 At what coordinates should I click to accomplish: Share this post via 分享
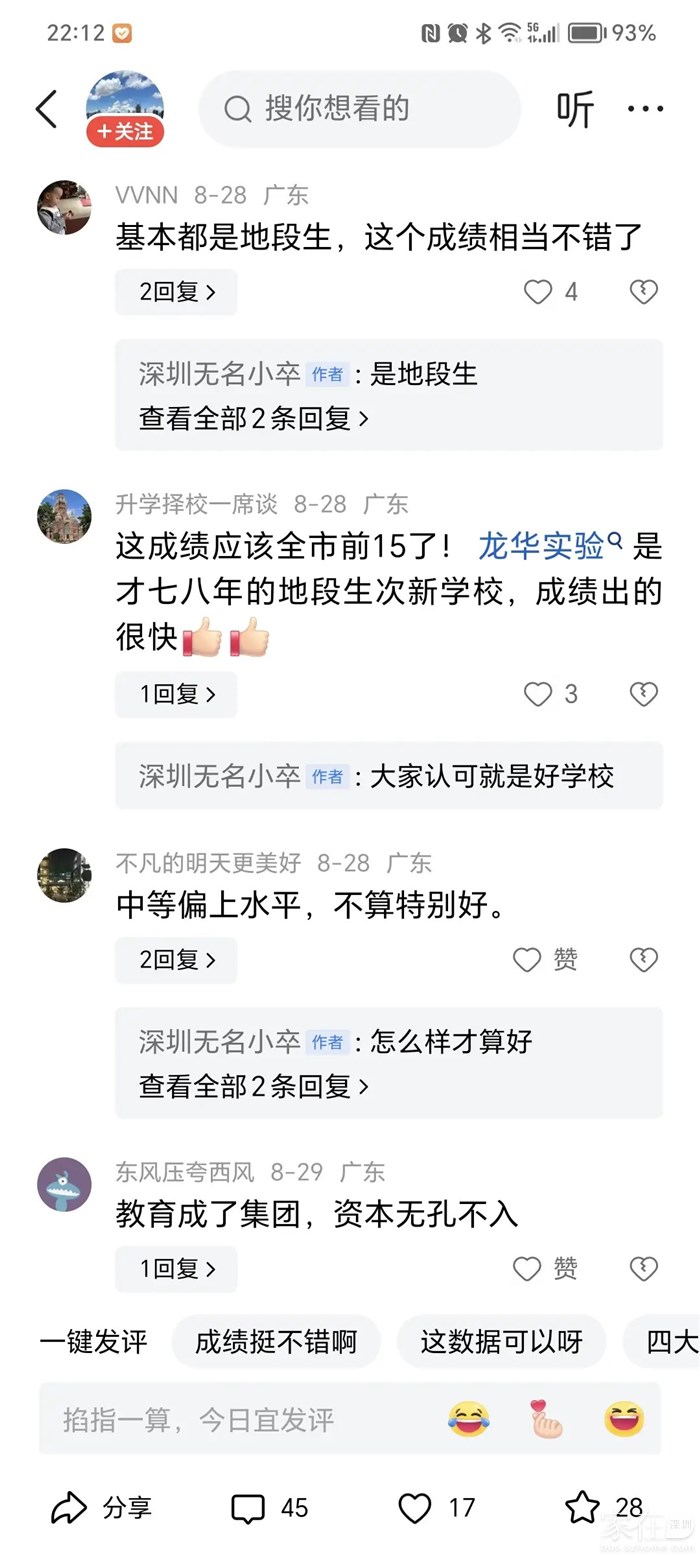100,1508
